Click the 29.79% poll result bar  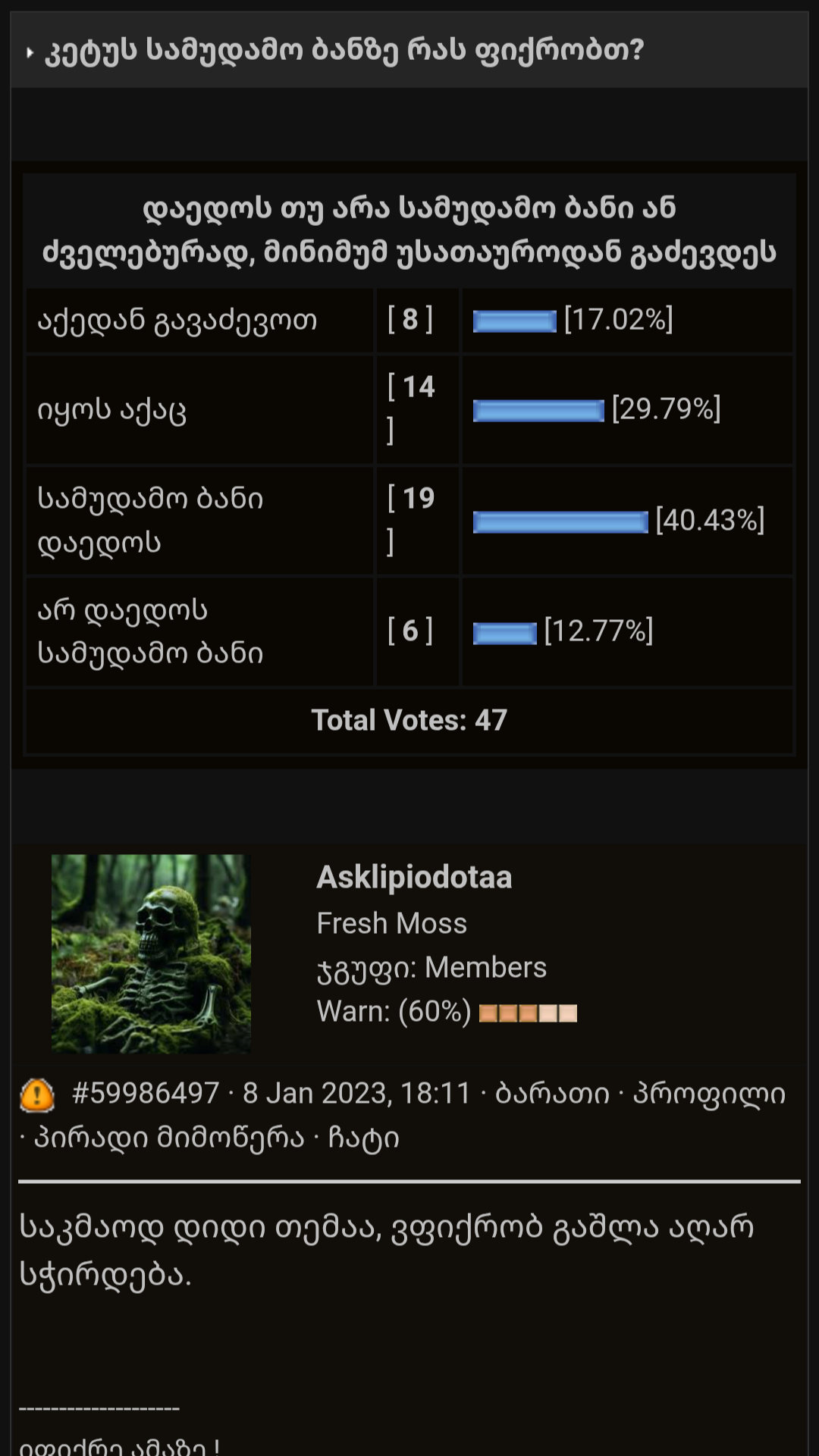click(x=538, y=410)
